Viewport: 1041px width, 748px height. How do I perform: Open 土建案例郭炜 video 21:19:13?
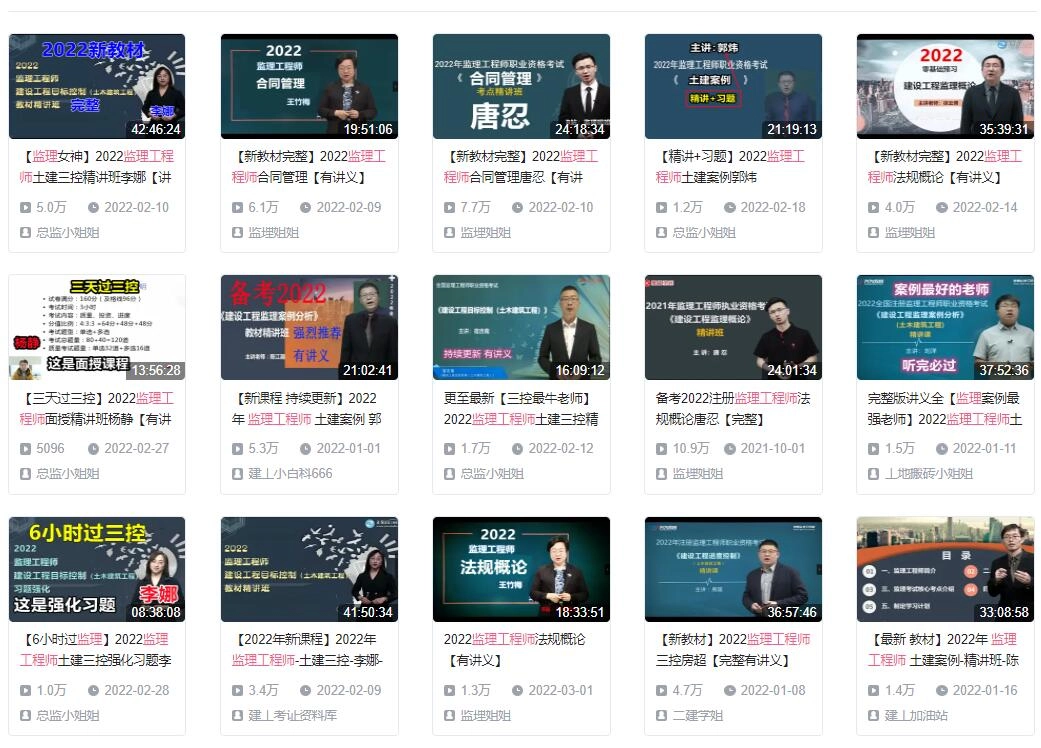pyautogui.click(x=733, y=86)
